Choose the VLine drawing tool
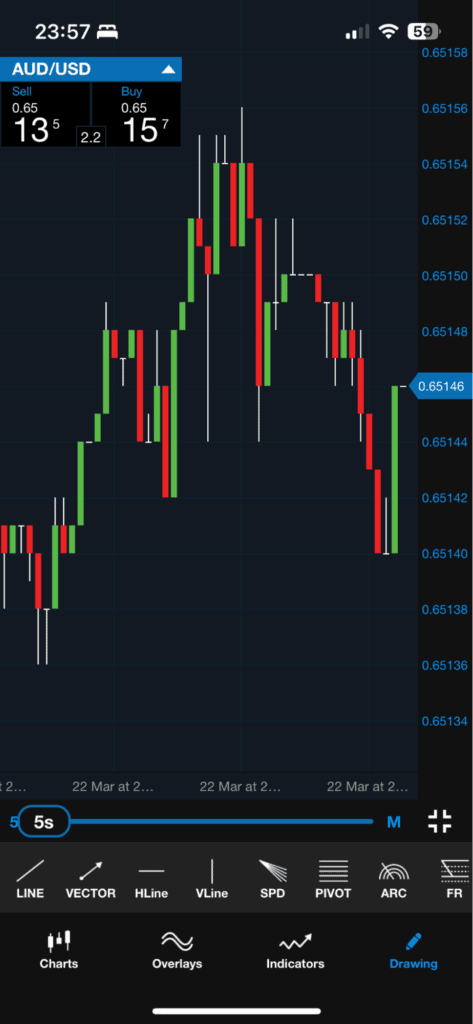This screenshot has height=1024, width=473. coord(212,879)
